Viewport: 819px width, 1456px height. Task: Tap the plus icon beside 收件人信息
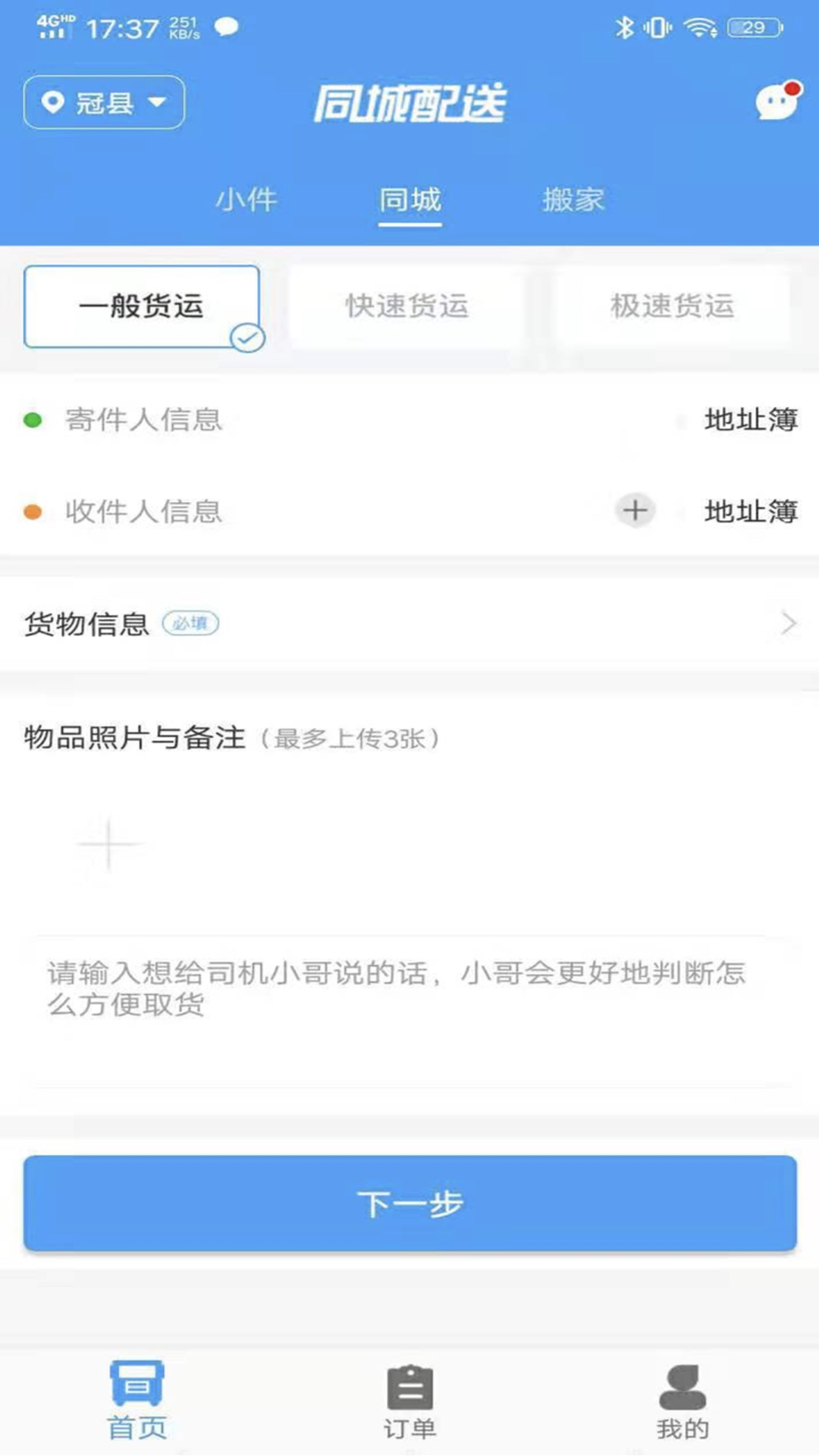[x=634, y=512]
